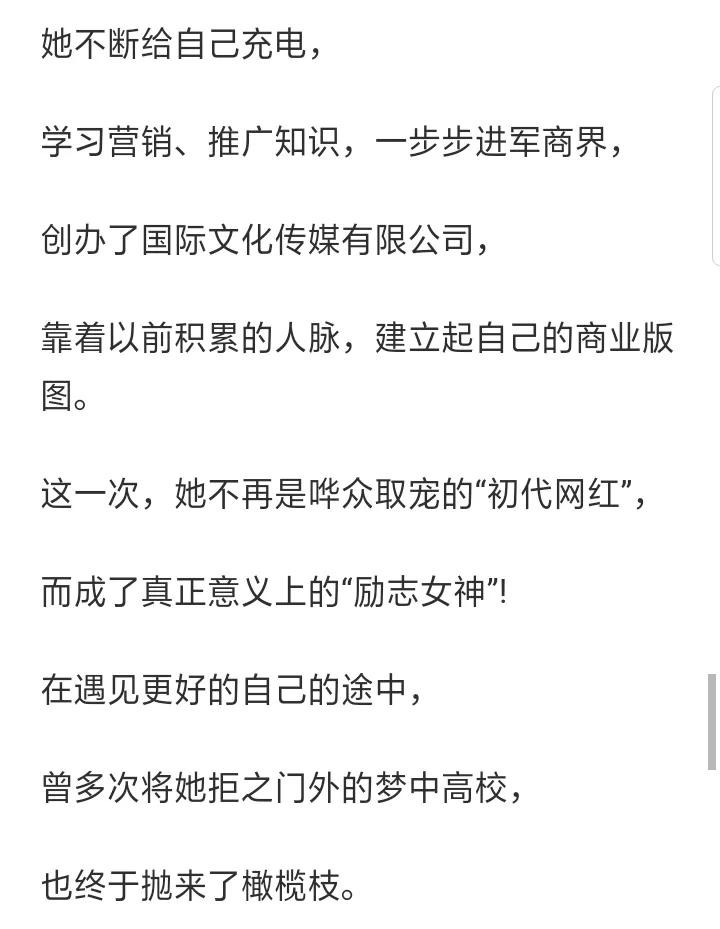
Task: Tap the article's scrollbar thumb
Action: point(712,721)
